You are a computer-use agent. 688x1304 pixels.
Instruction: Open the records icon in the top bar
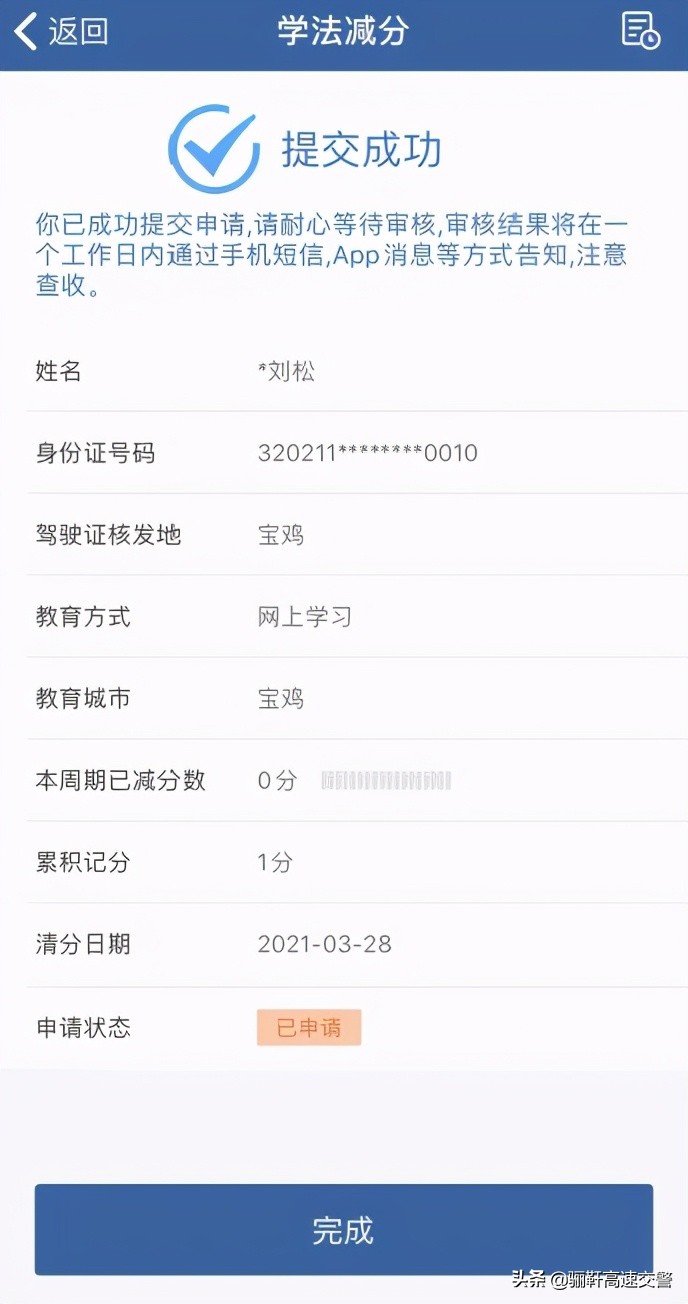tap(640, 30)
